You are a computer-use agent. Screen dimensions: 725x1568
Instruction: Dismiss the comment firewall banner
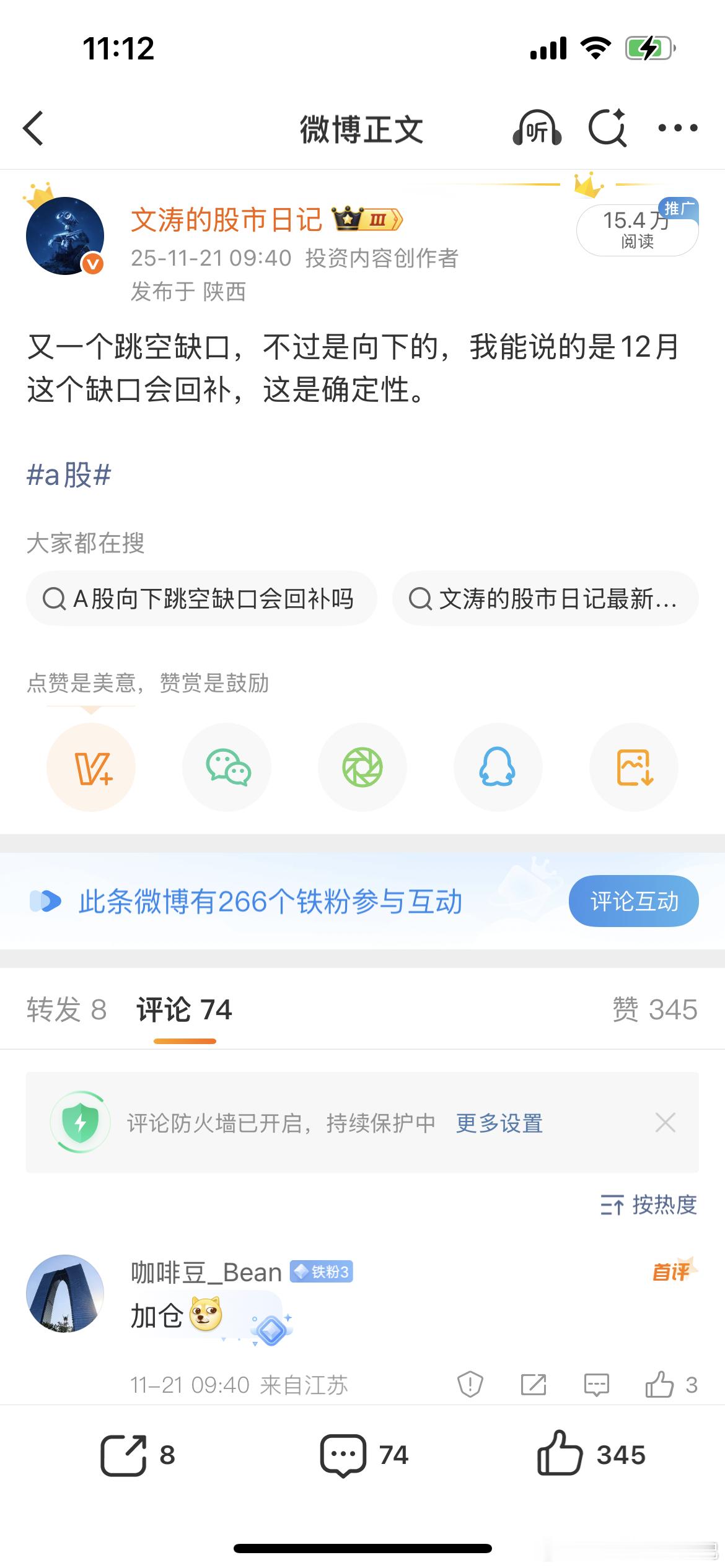(x=666, y=1122)
